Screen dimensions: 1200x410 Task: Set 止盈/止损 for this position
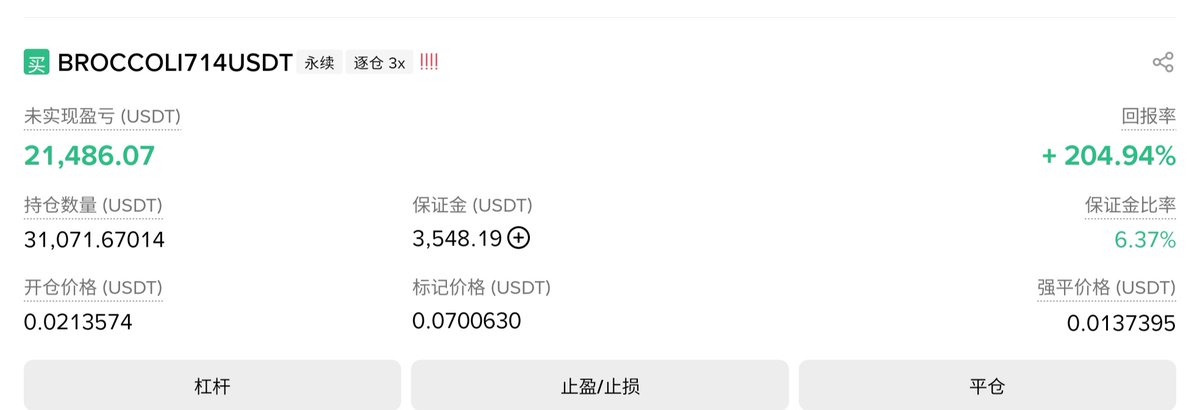599,385
